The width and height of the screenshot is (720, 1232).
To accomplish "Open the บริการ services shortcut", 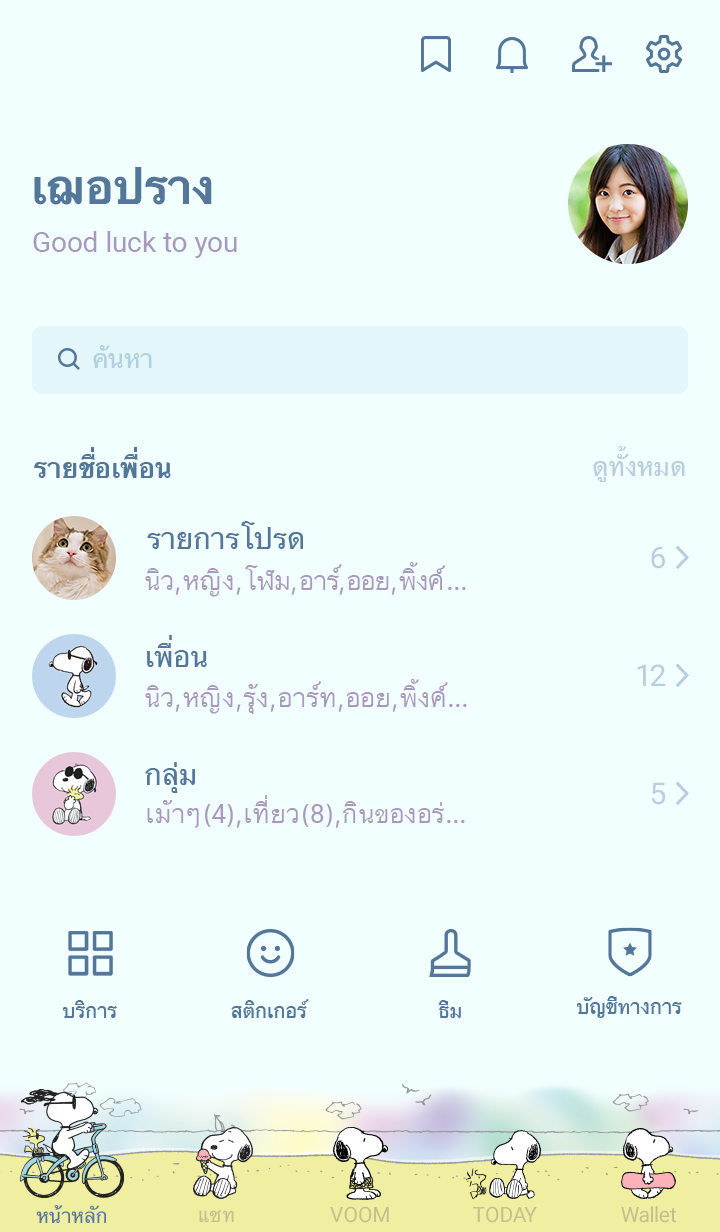I will click(x=90, y=972).
